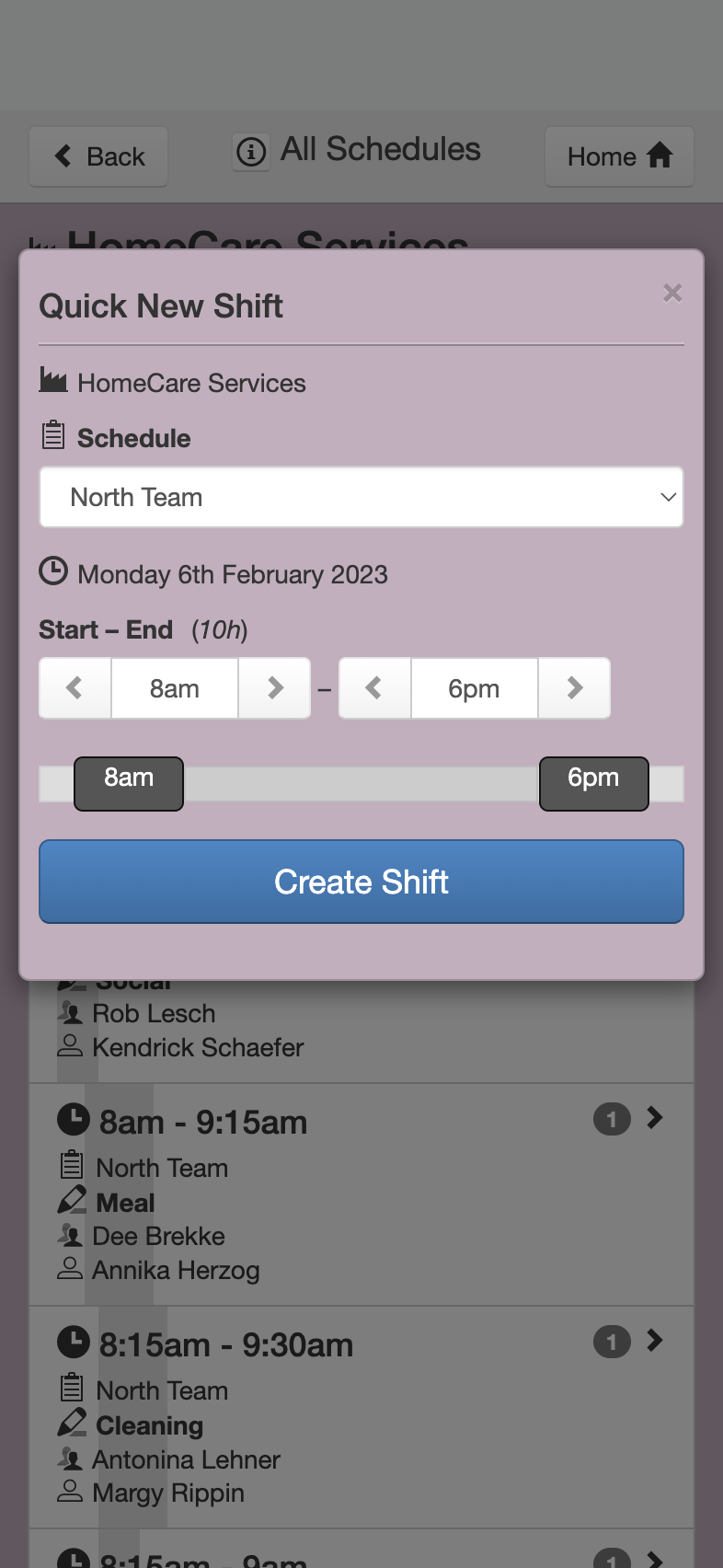Create the shift with blue button
Screen dimensions: 723x1568
[x=361, y=882]
